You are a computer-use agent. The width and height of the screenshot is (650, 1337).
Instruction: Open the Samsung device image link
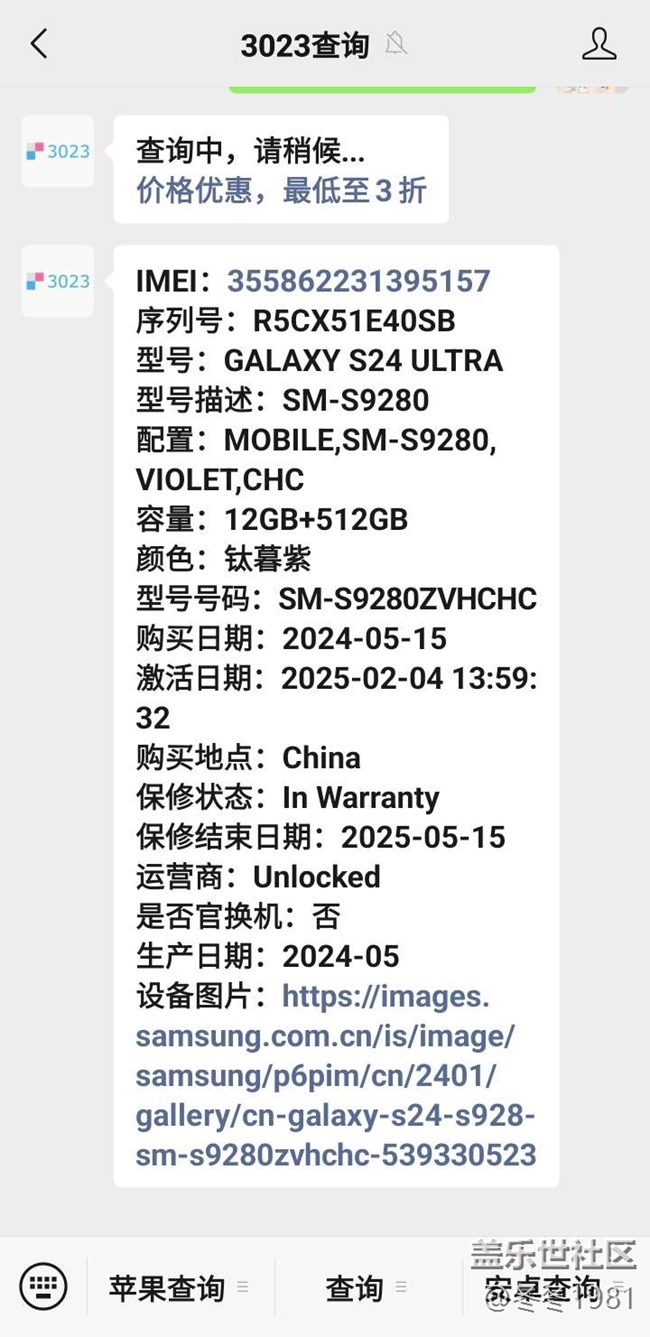click(336, 1076)
